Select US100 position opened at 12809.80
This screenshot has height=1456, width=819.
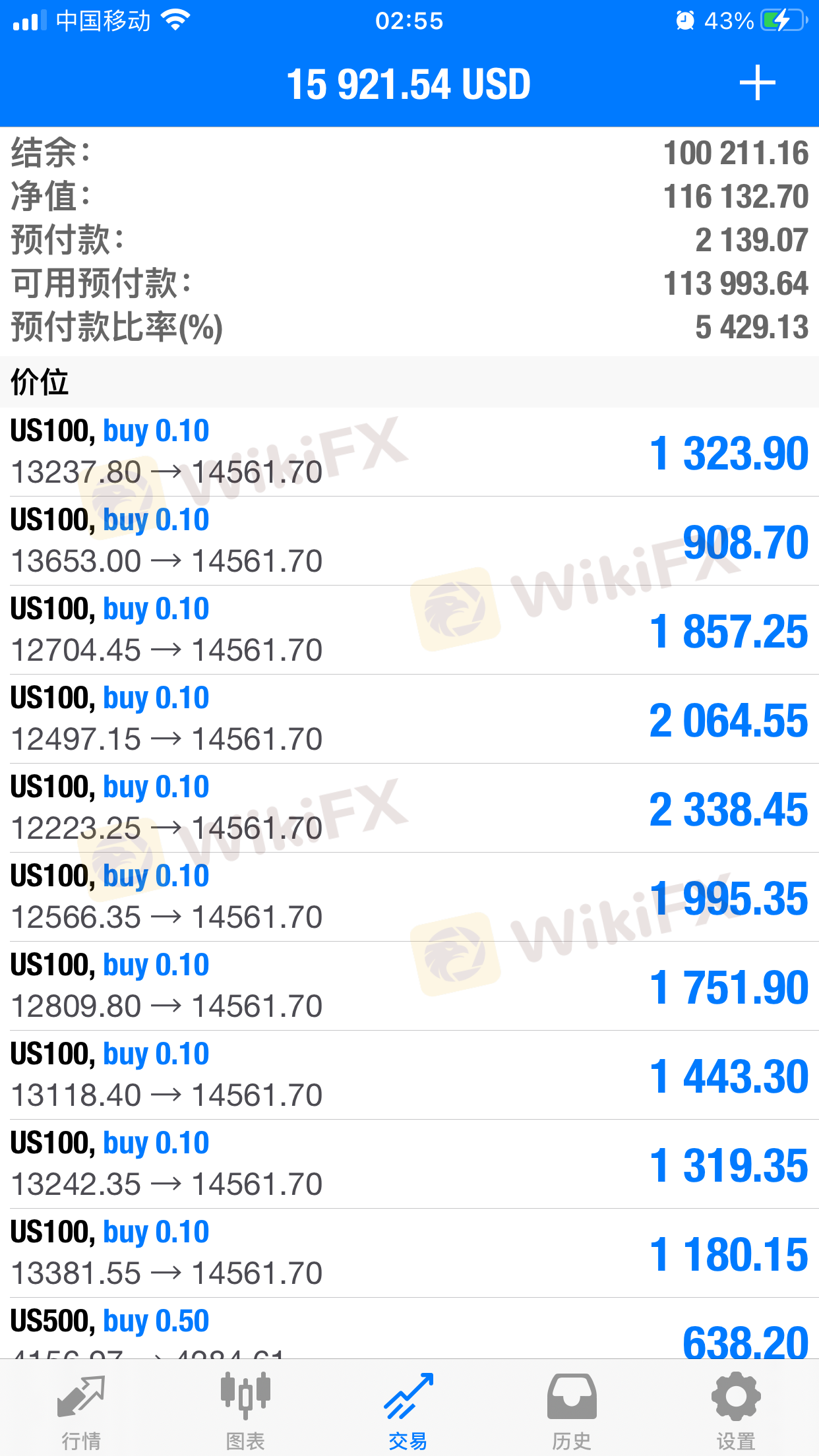[x=409, y=986]
